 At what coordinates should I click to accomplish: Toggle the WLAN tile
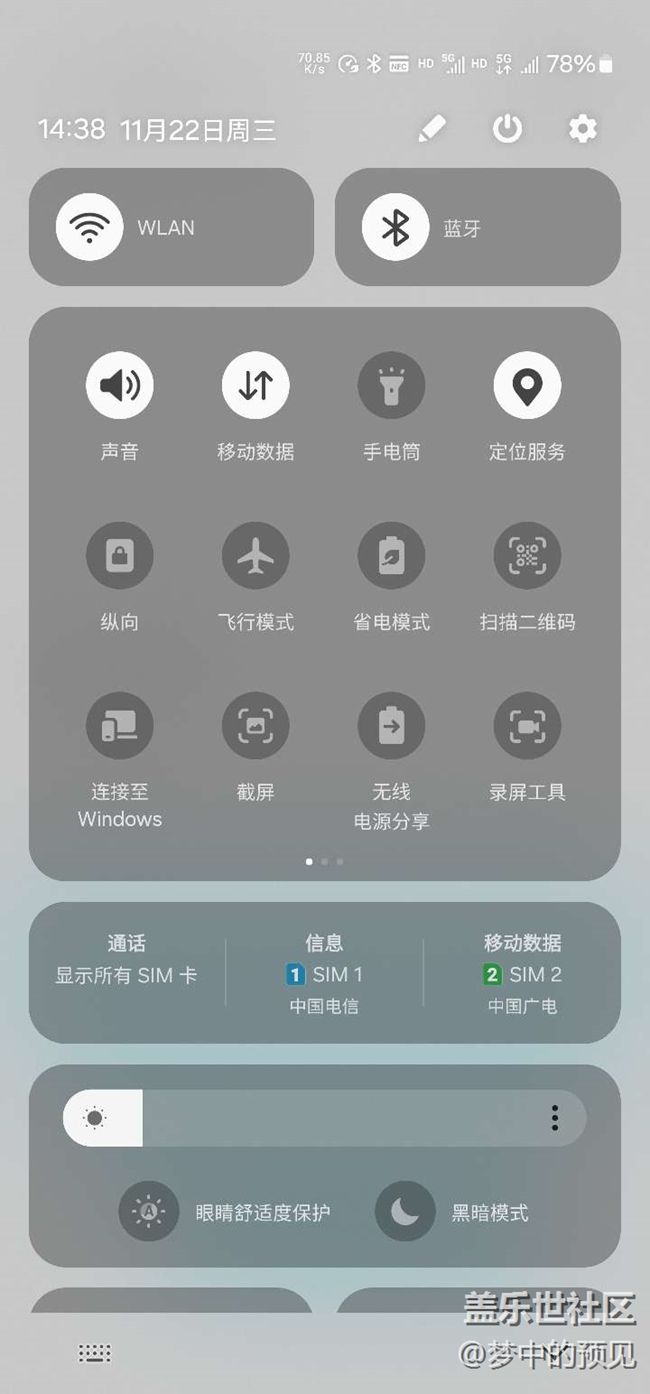[x=171, y=227]
